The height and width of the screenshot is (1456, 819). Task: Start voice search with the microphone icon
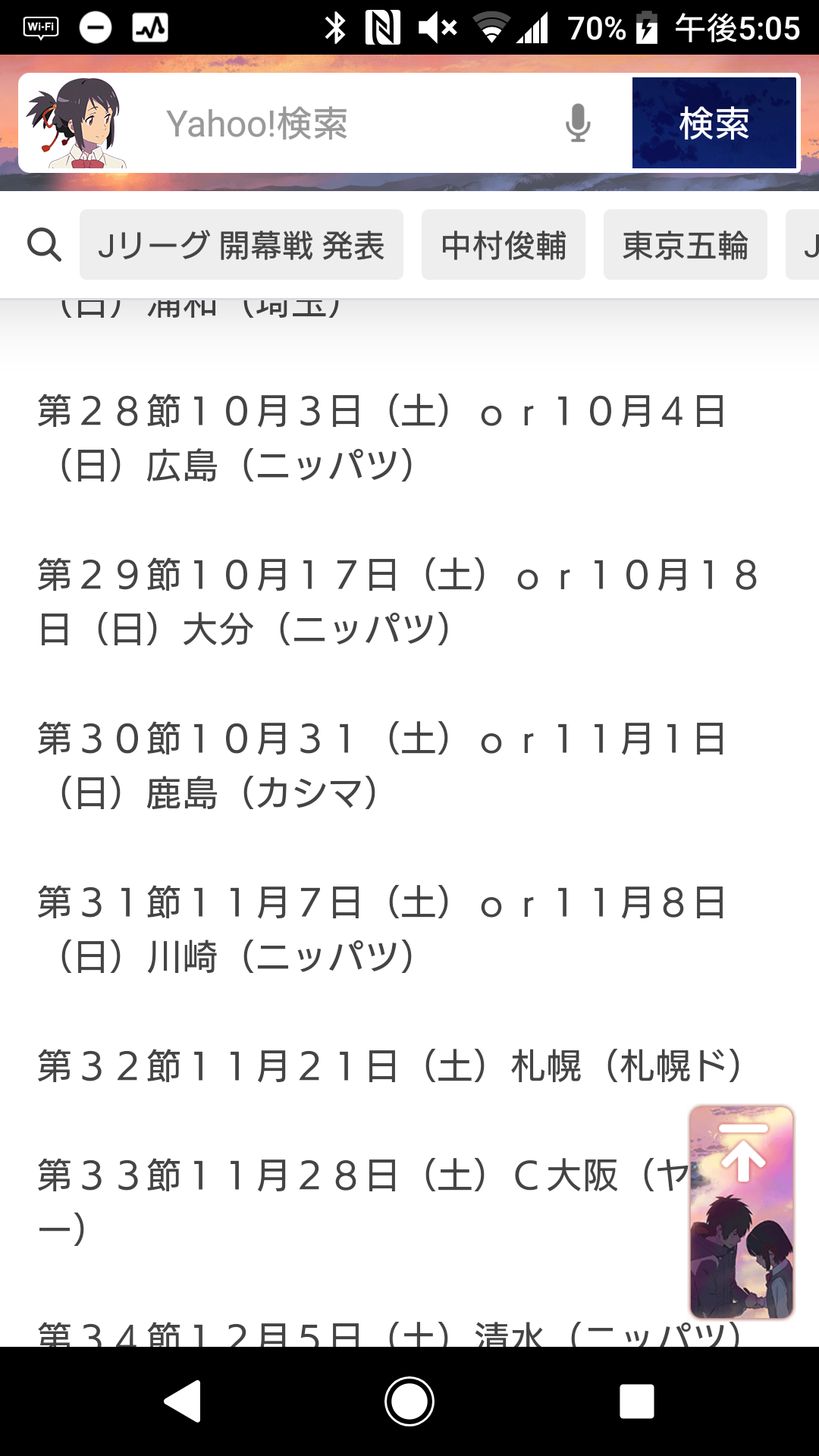coord(578,123)
